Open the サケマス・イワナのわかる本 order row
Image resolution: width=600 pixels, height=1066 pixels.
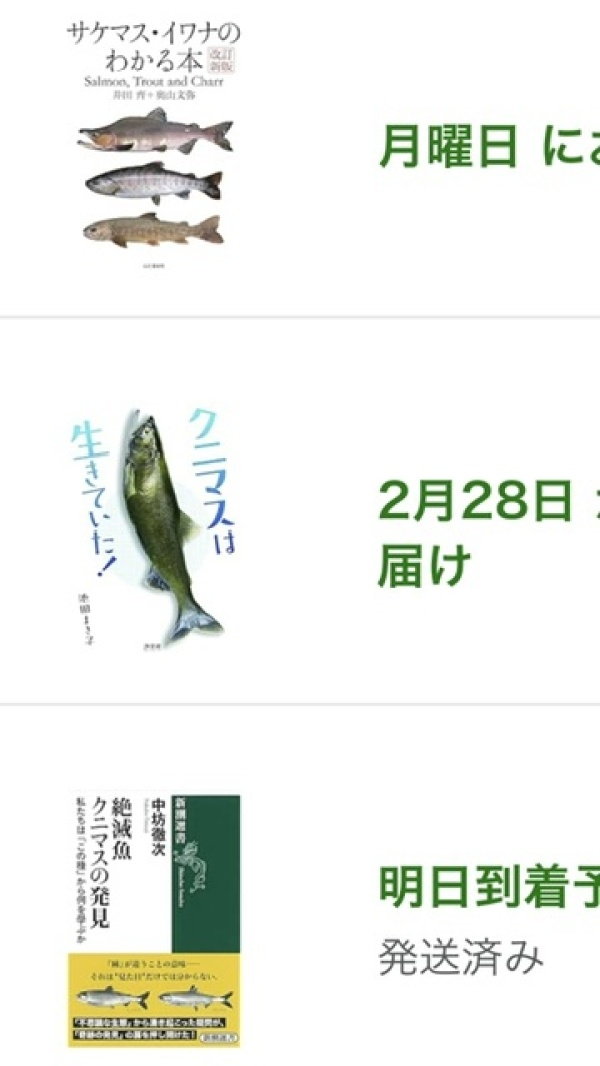pyautogui.click(x=300, y=148)
